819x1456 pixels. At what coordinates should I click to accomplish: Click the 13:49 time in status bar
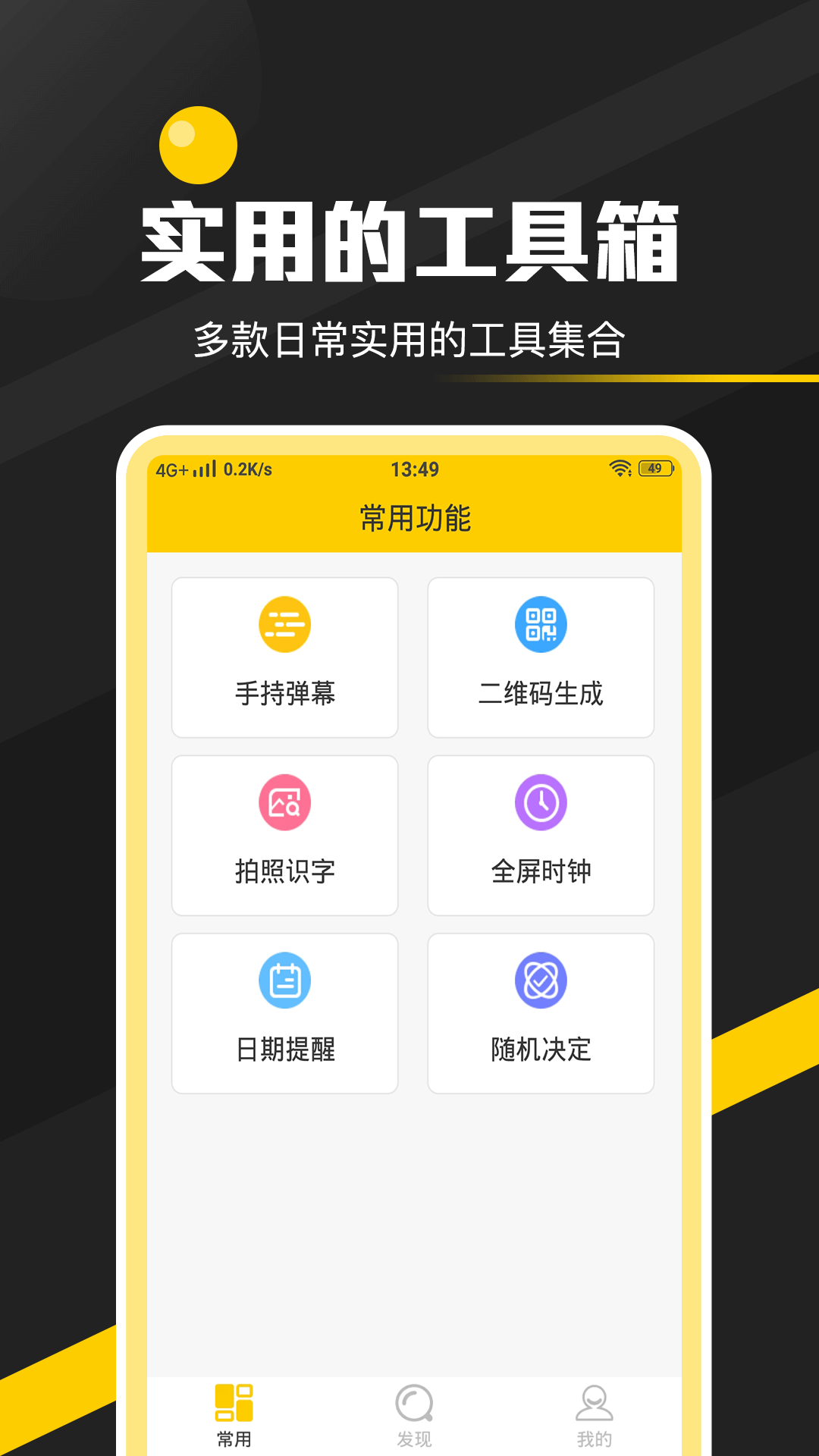[x=415, y=469]
